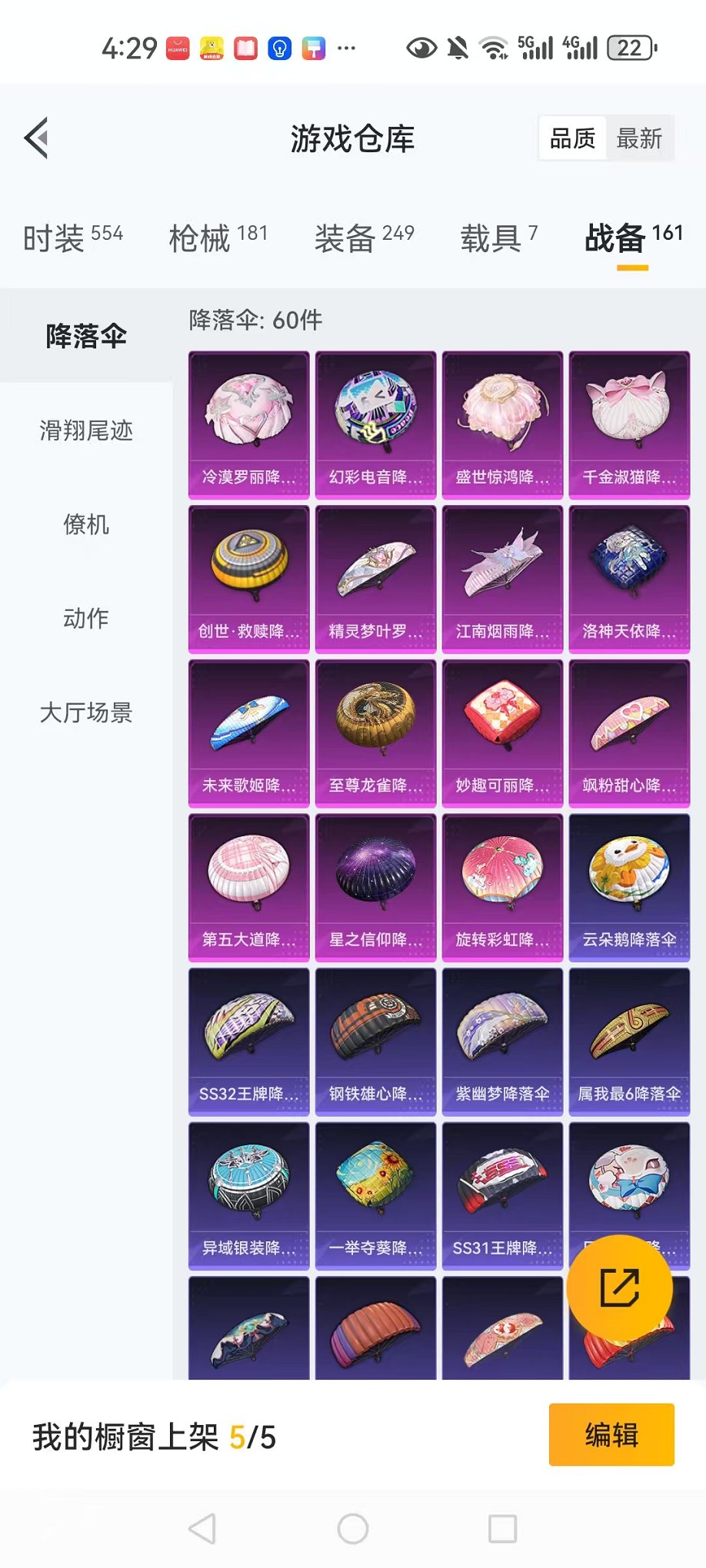Image resolution: width=706 pixels, height=1568 pixels.
Task: Tap the system home button
Action: pos(353,1529)
